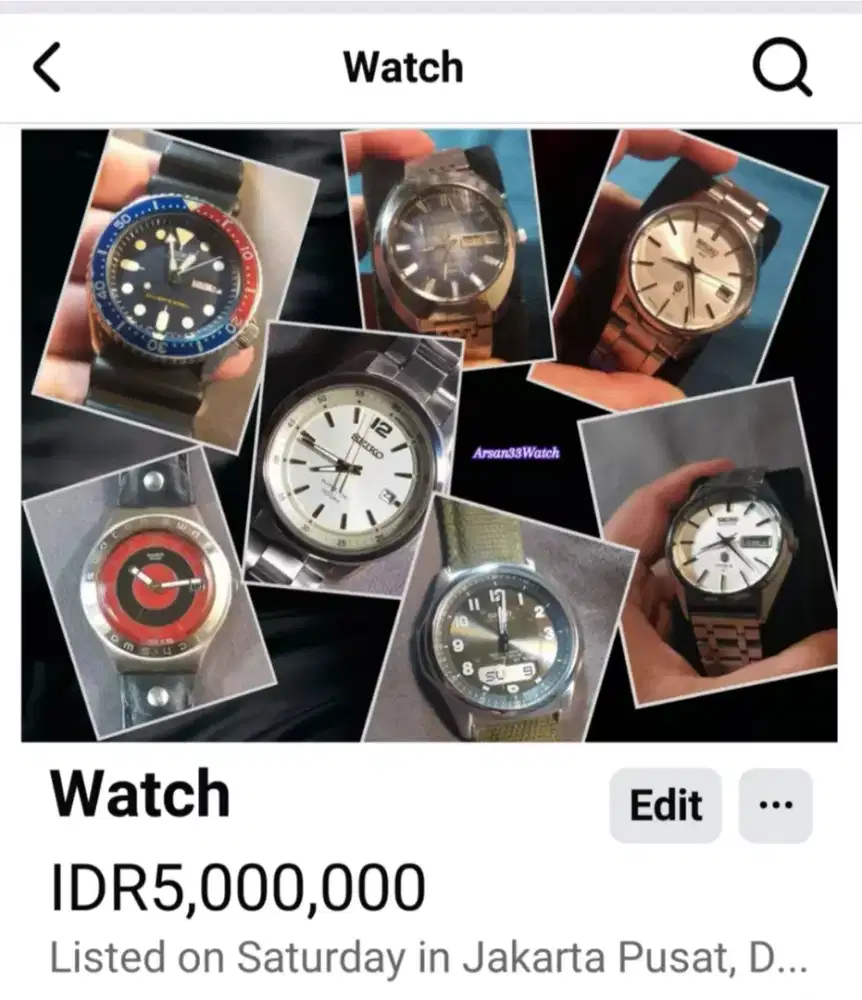The image size is (862, 1000).
Task: Tap the 'Watch' page title in the header
Action: click(402, 66)
